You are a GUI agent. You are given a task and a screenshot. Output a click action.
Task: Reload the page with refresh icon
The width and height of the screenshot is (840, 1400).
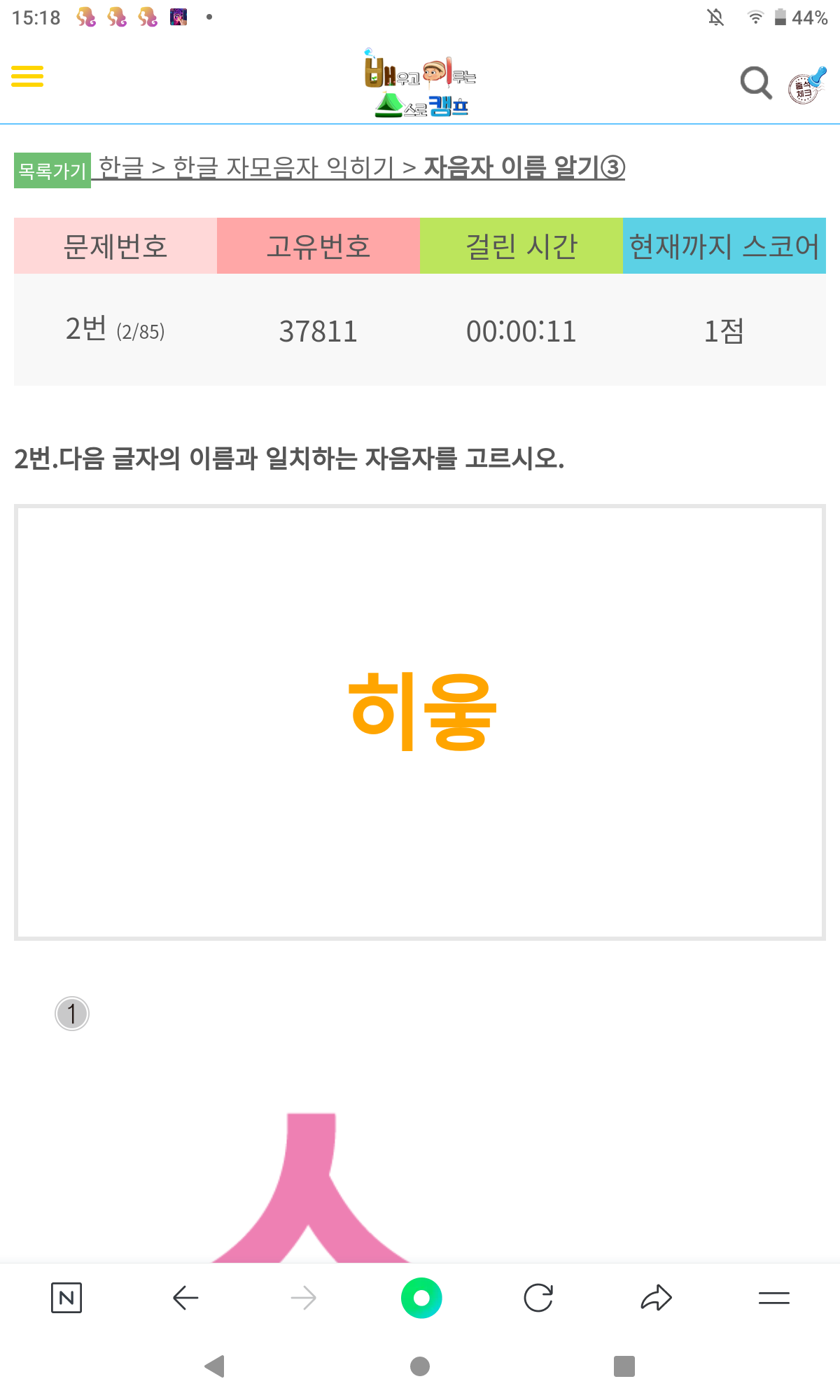[x=538, y=1298]
